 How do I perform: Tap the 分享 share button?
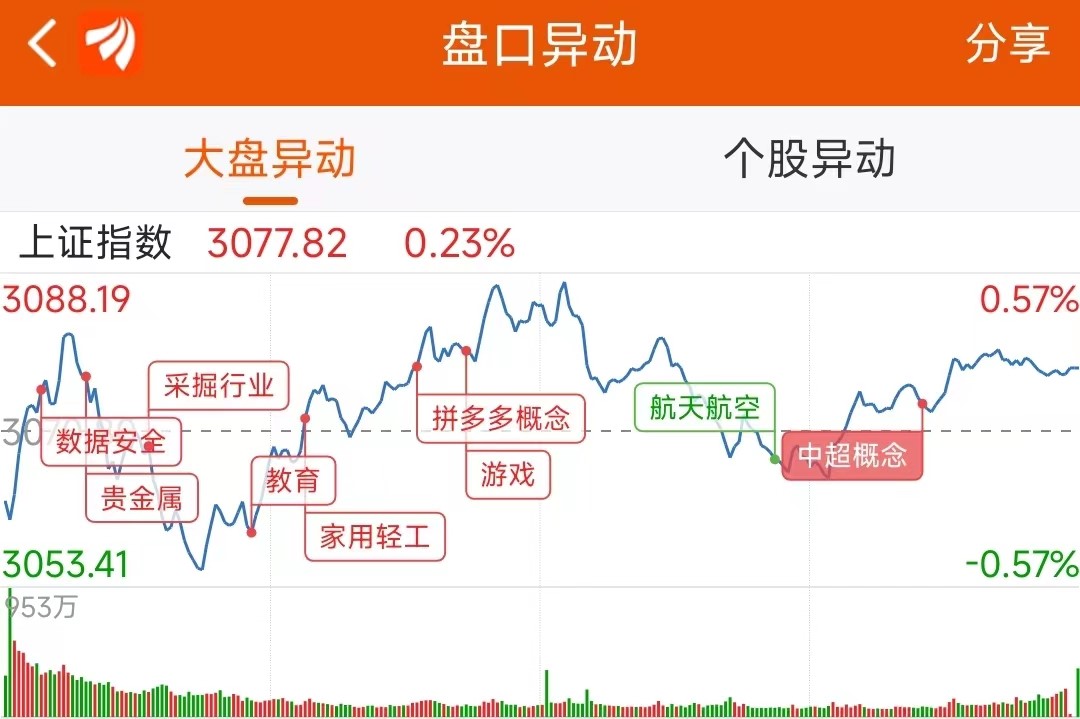(1008, 43)
